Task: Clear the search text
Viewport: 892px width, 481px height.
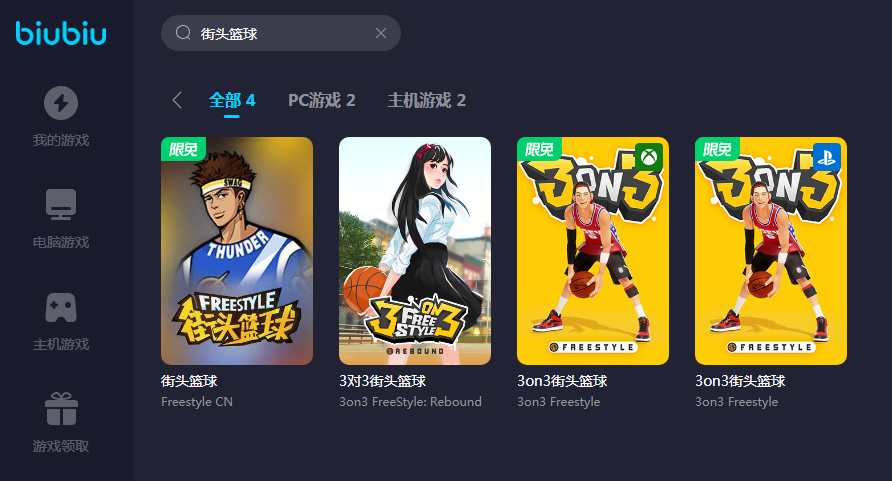Action: pos(381,33)
